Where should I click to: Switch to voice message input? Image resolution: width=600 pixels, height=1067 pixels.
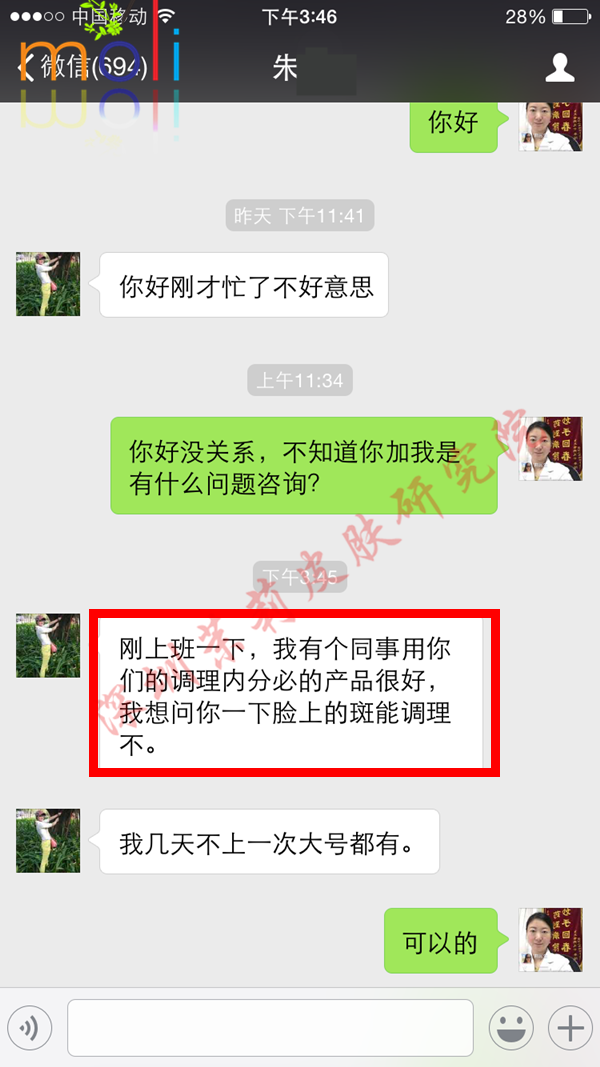point(29,1027)
